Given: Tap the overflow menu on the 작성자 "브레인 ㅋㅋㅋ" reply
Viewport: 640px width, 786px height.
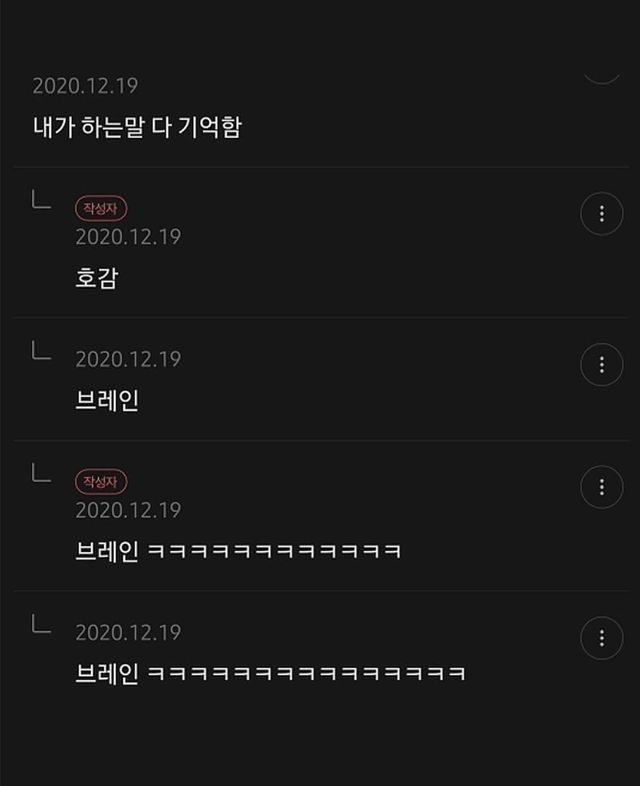Looking at the screenshot, I should (601, 487).
